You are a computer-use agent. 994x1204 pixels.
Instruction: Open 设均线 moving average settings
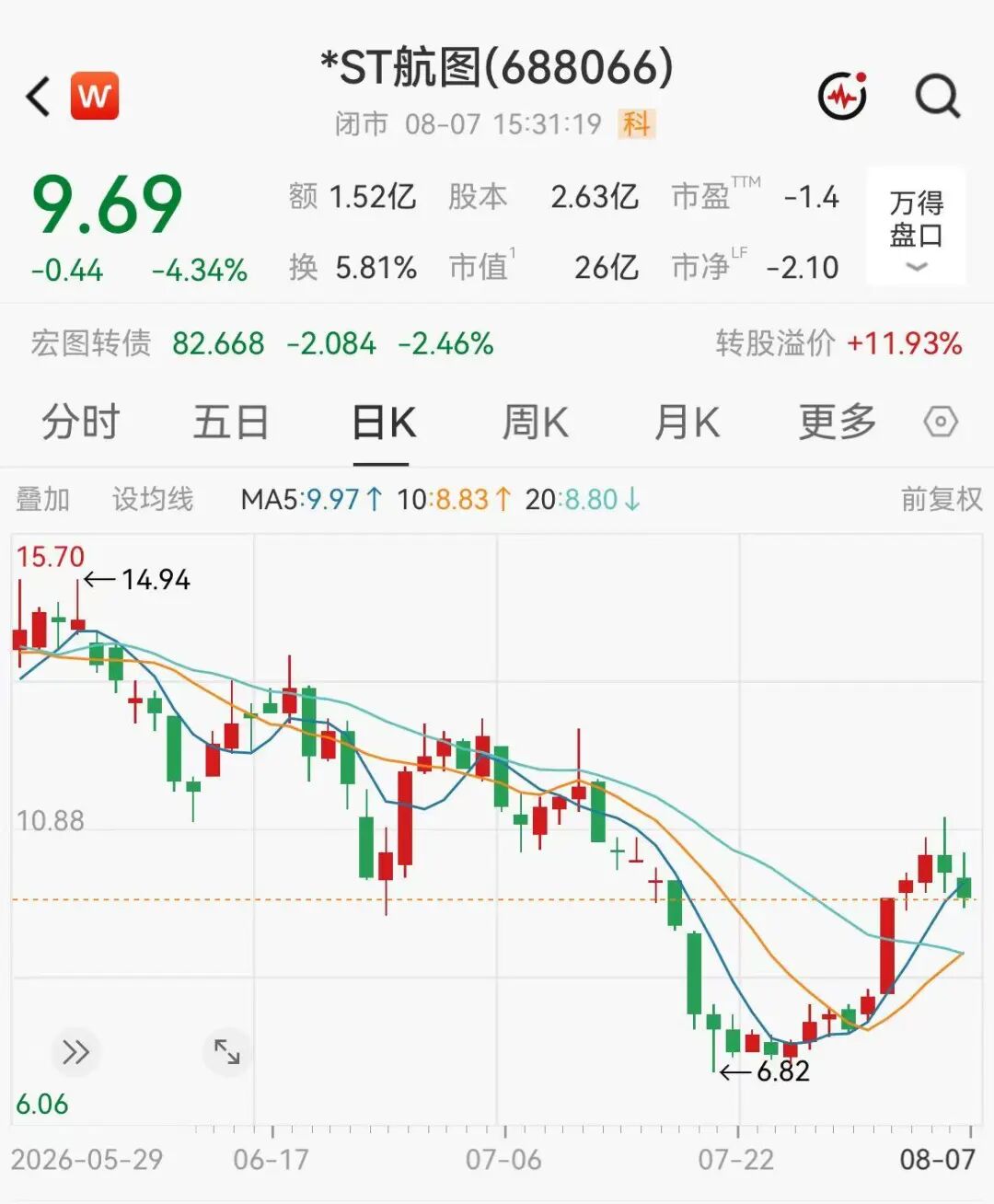point(153,499)
